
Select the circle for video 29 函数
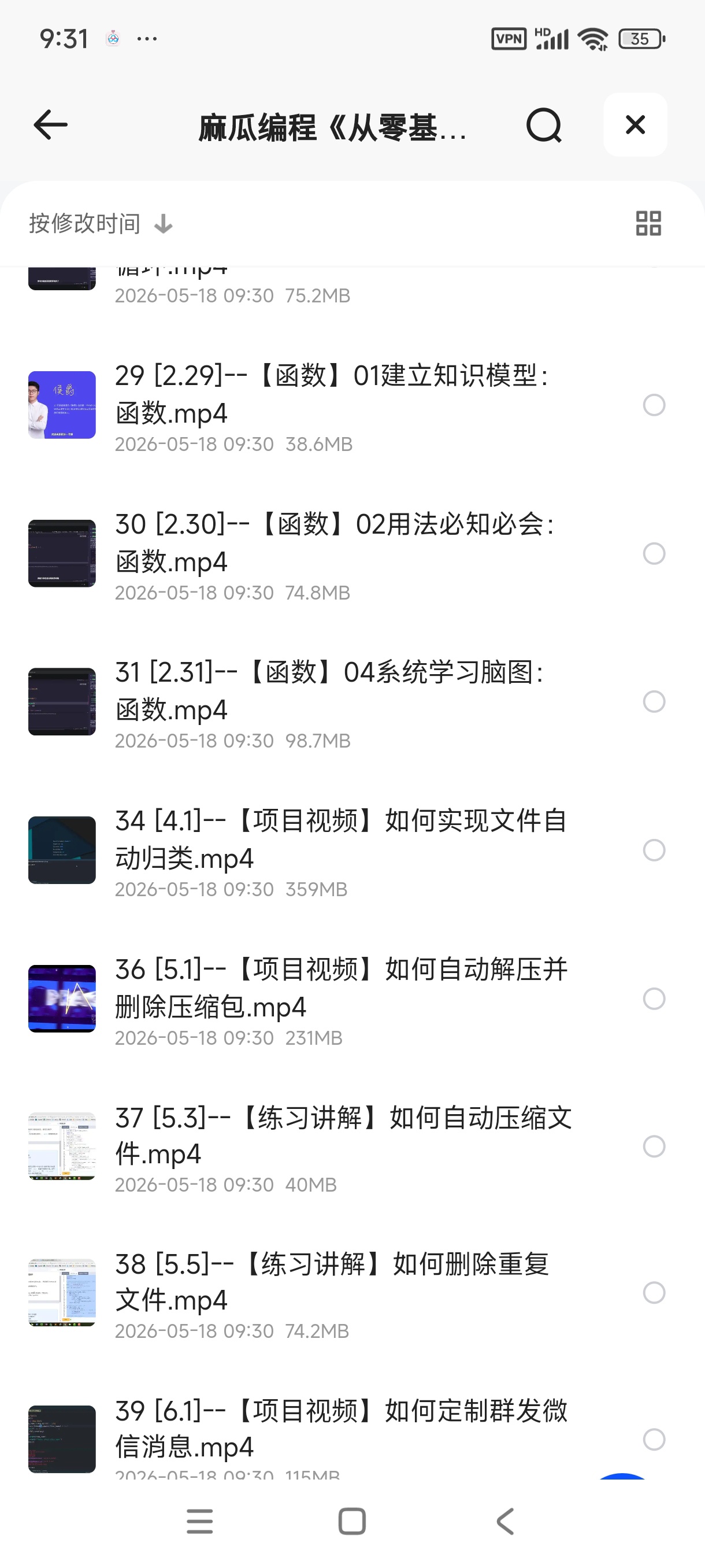[654, 405]
